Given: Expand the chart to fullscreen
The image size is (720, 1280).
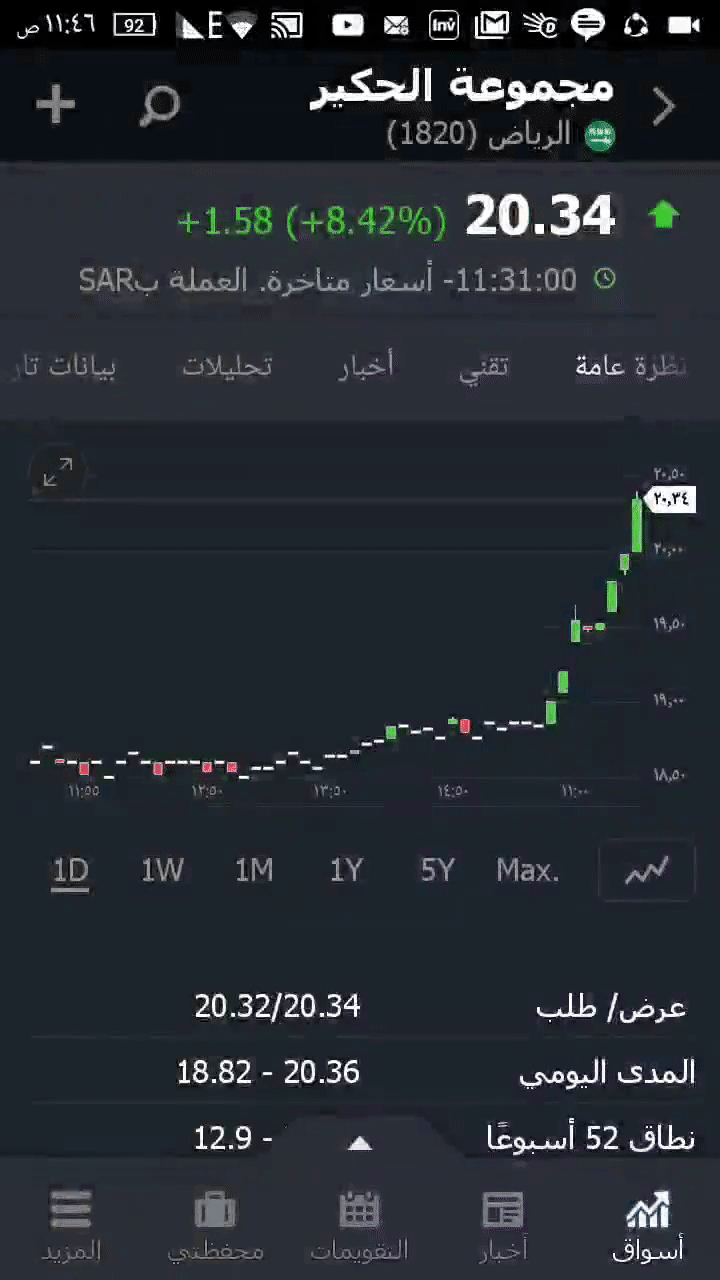Looking at the screenshot, I should click(58, 473).
